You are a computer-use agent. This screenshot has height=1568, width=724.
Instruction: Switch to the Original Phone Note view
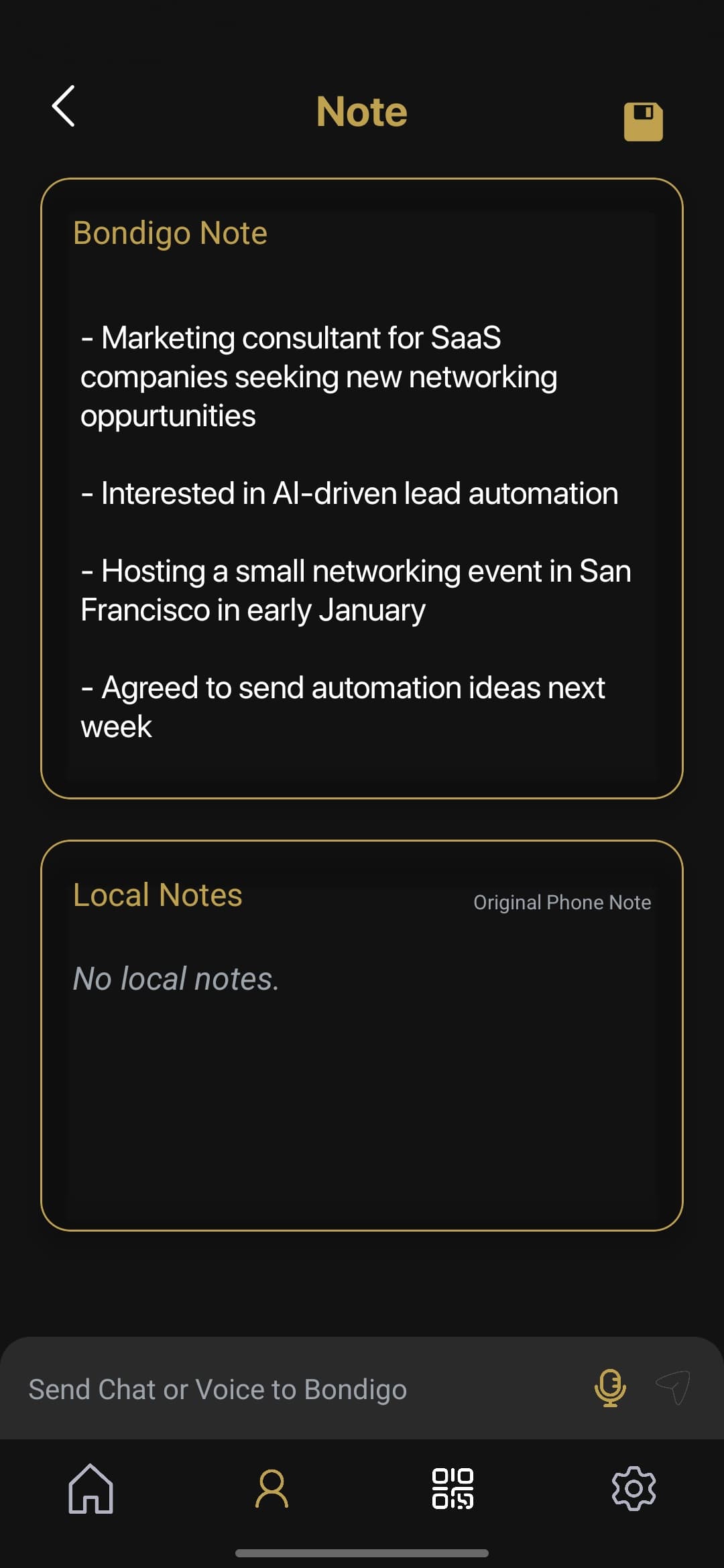pos(562,902)
